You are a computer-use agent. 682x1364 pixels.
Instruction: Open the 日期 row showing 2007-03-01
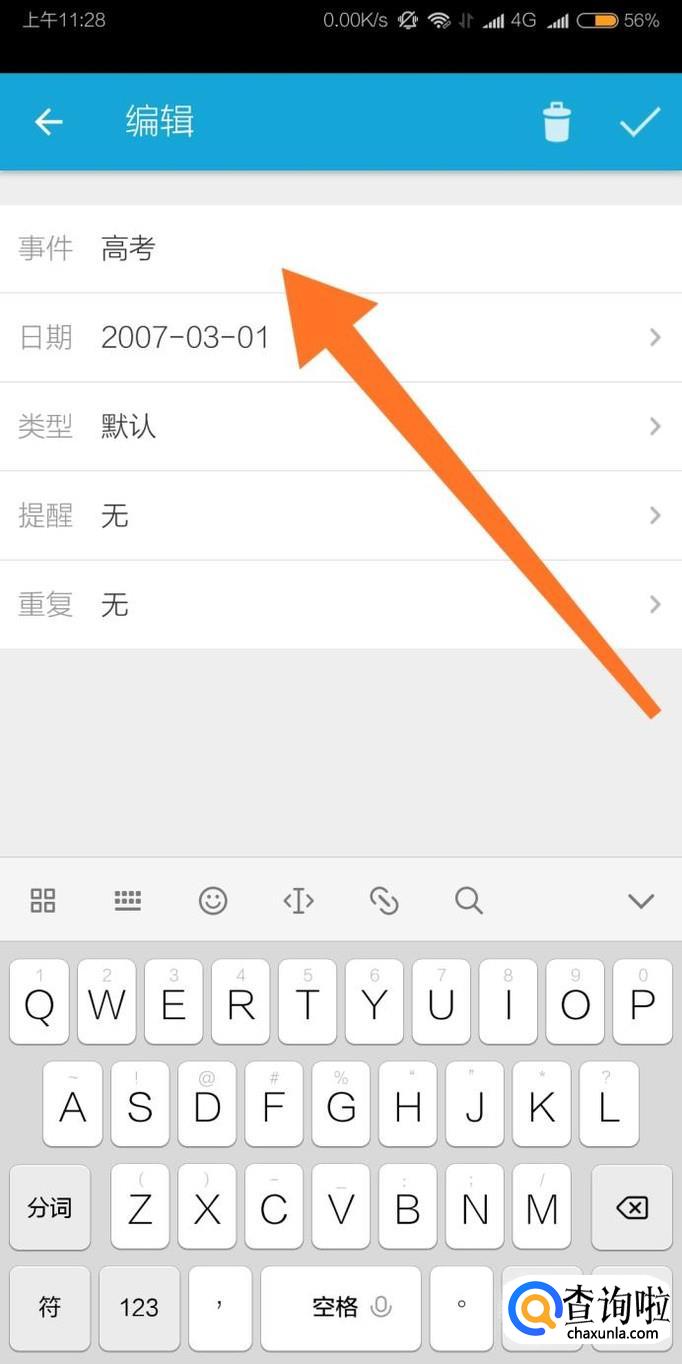tap(340, 337)
